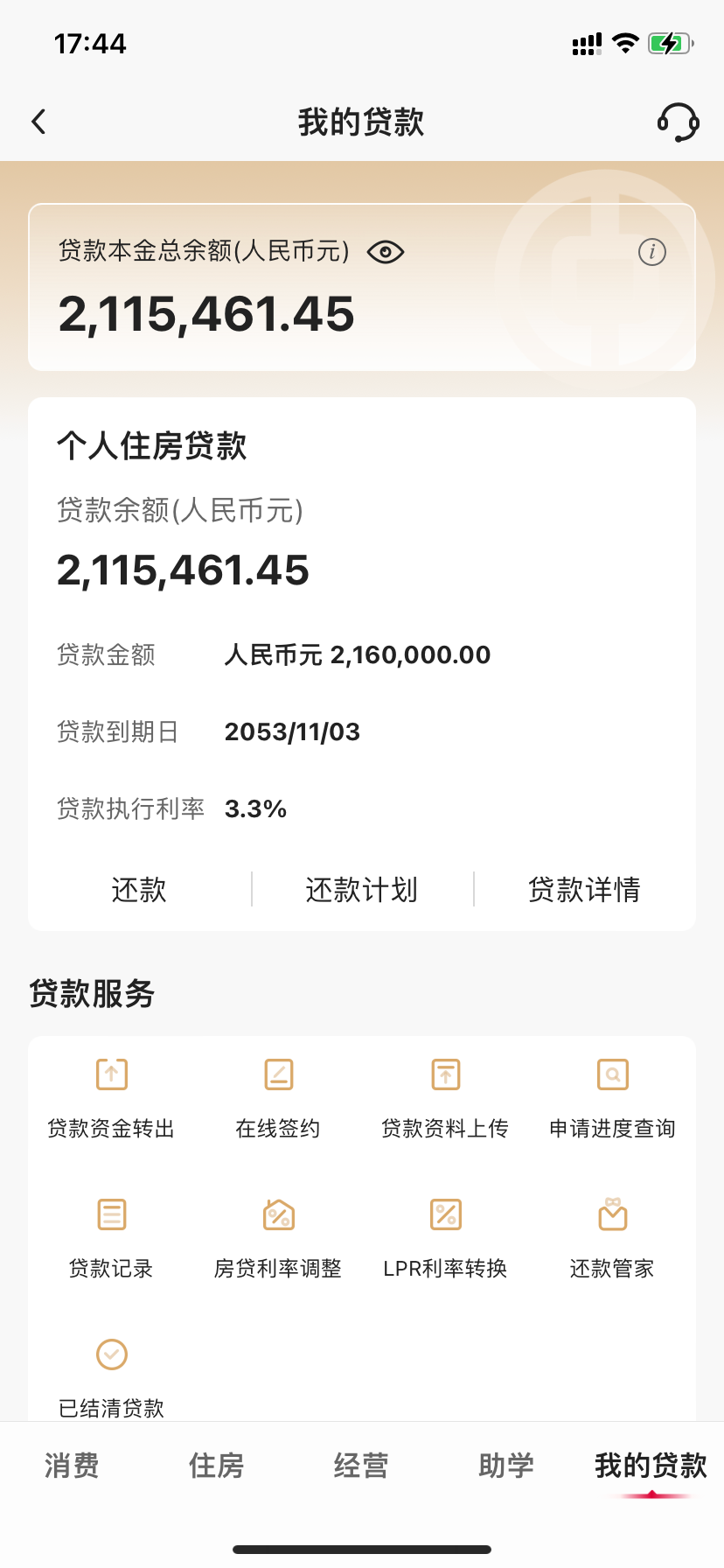Screen dimensions: 724x1568
Task: Open 还款管家 repayment manager
Action: pos(612,1236)
